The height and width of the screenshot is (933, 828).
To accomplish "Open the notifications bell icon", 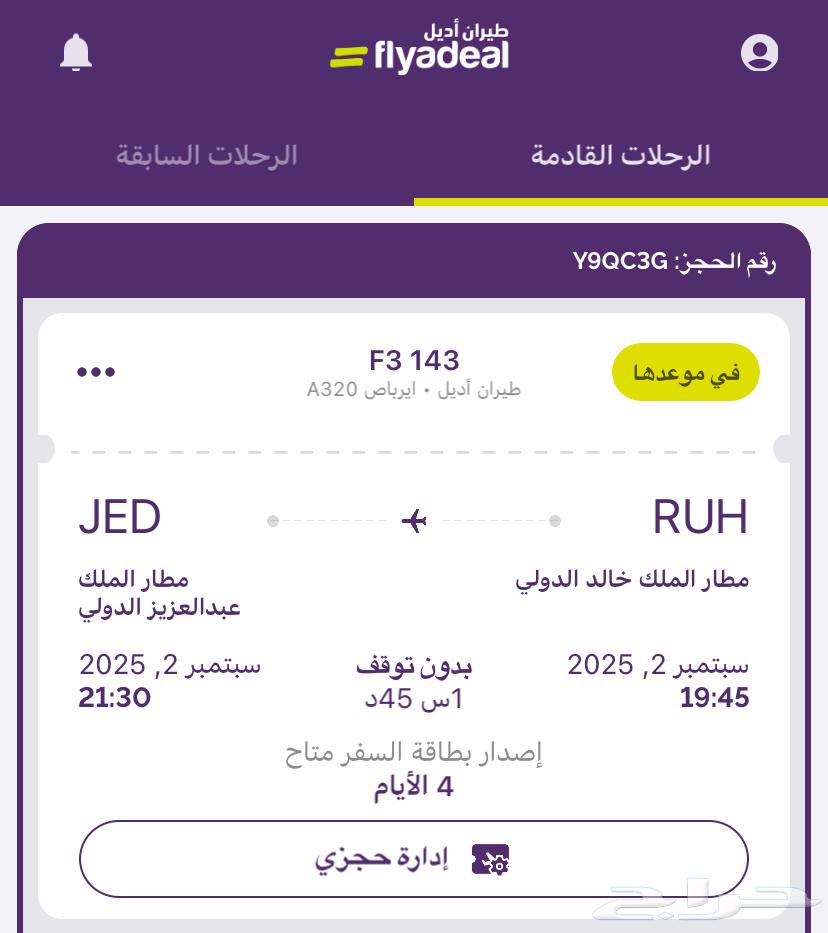I will pyautogui.click(x=75, y=53).
